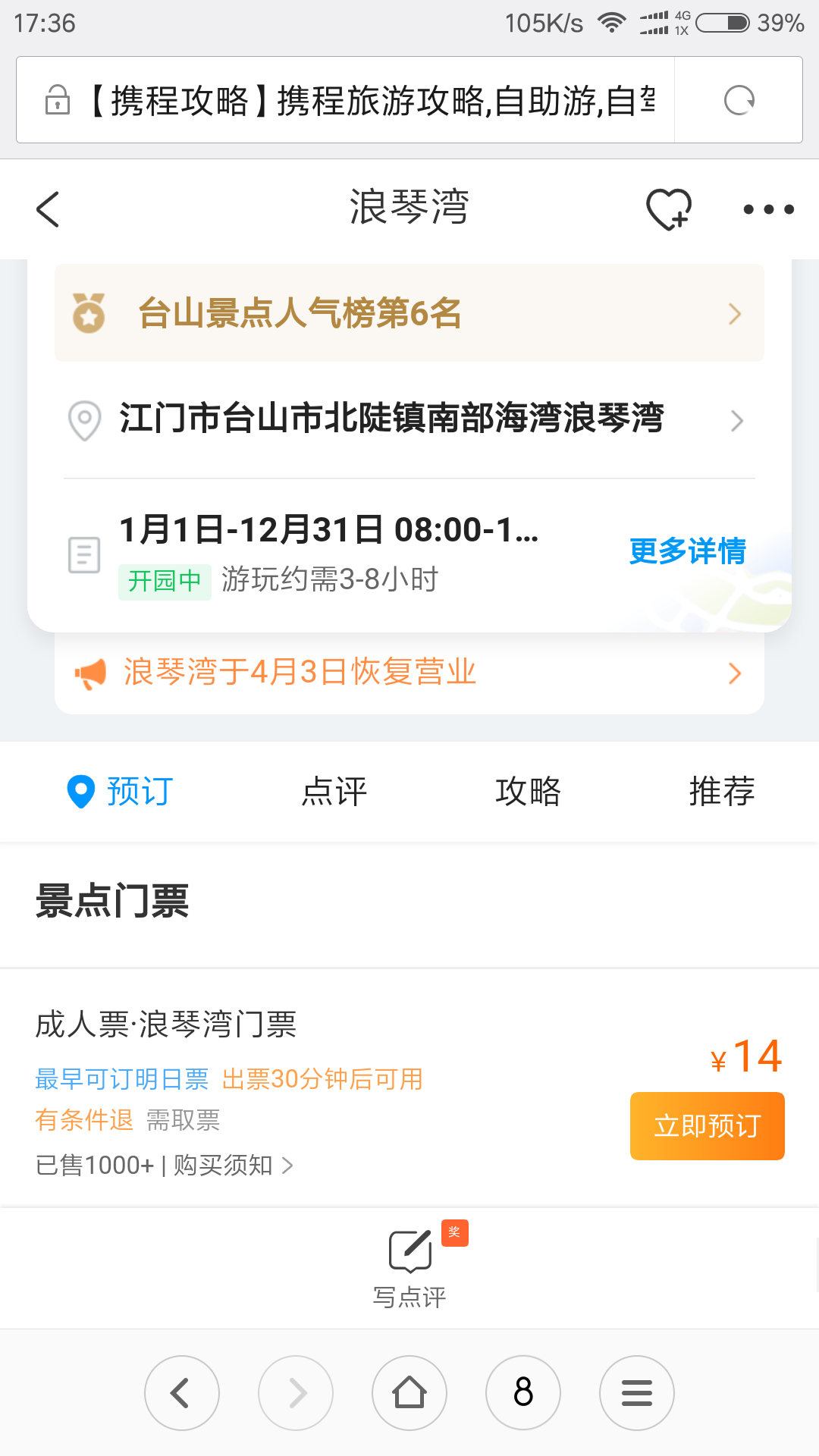Open the tab switcher showing 8
The image size is (819, 1456).
[x=523, y=1393]
